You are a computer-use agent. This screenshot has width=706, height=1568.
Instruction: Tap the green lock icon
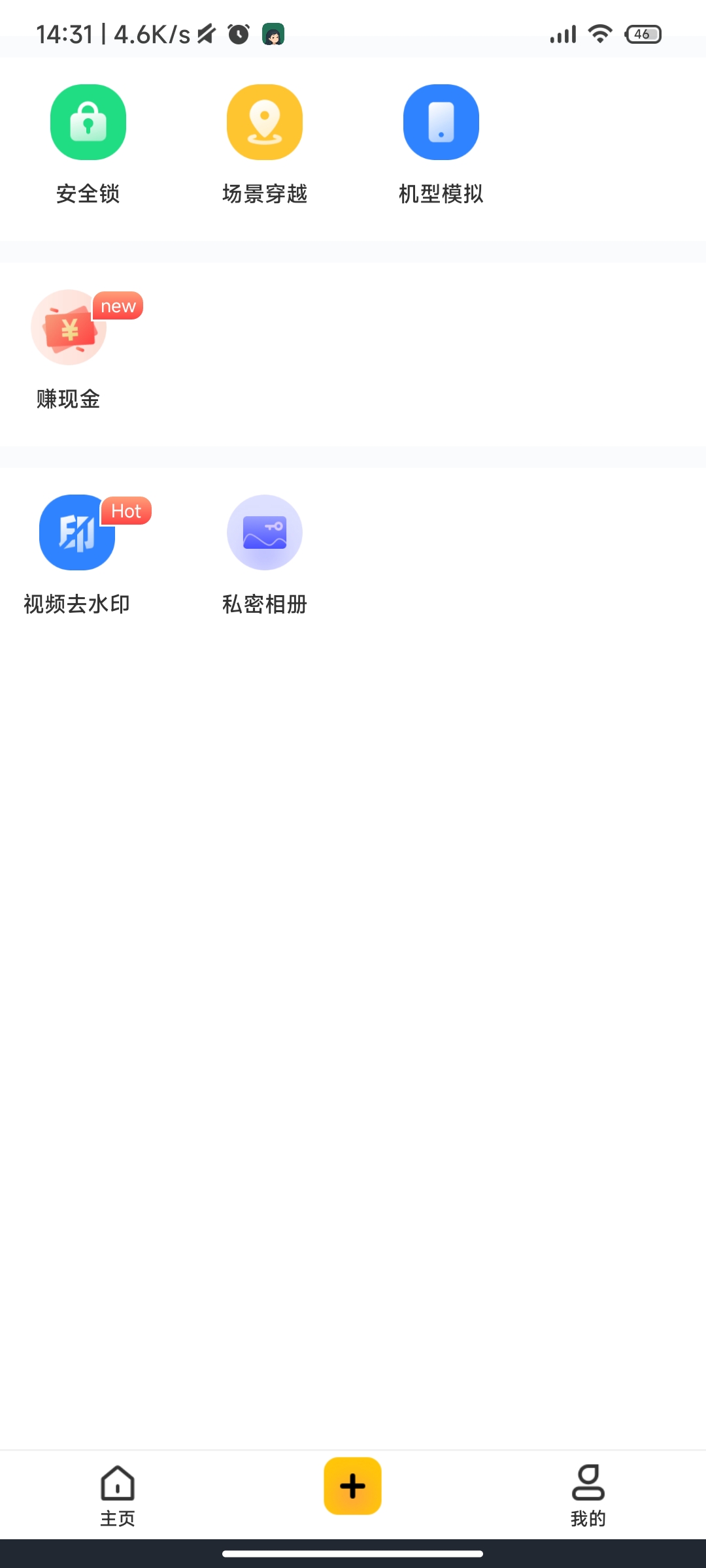[x=88, y=122]
